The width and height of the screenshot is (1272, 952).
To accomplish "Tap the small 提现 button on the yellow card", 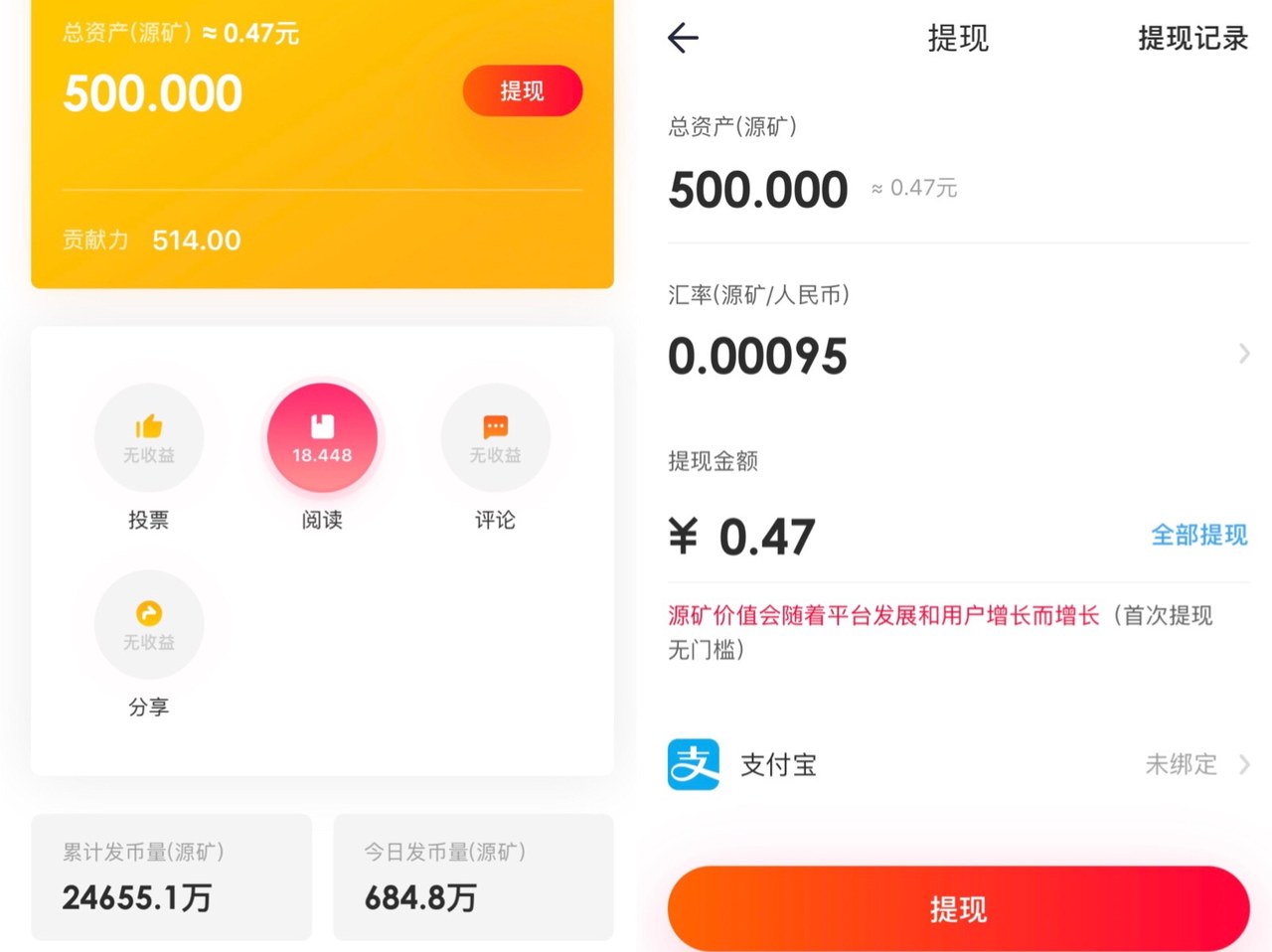I will click(522, 91).
